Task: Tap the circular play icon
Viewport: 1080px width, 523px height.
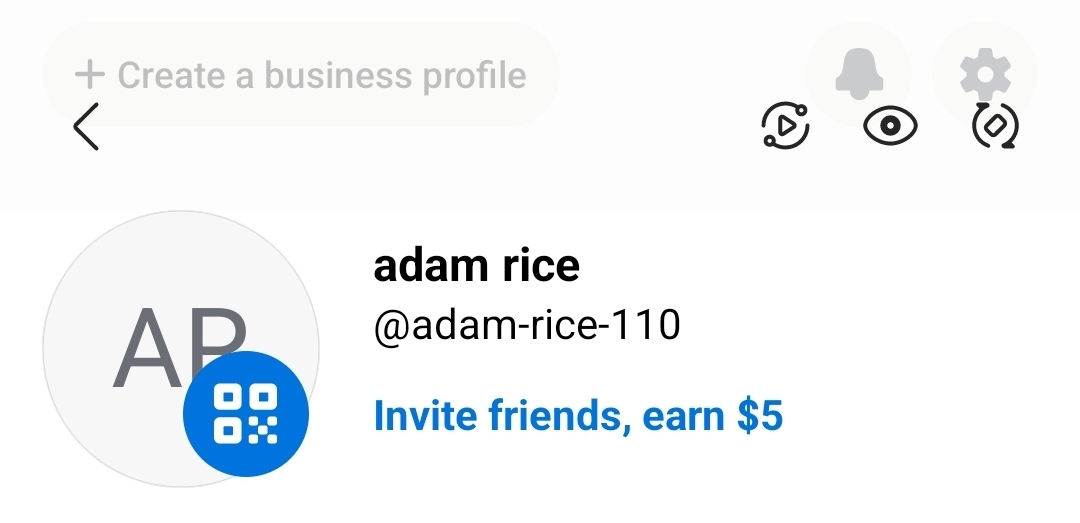Action: [785, 126]
